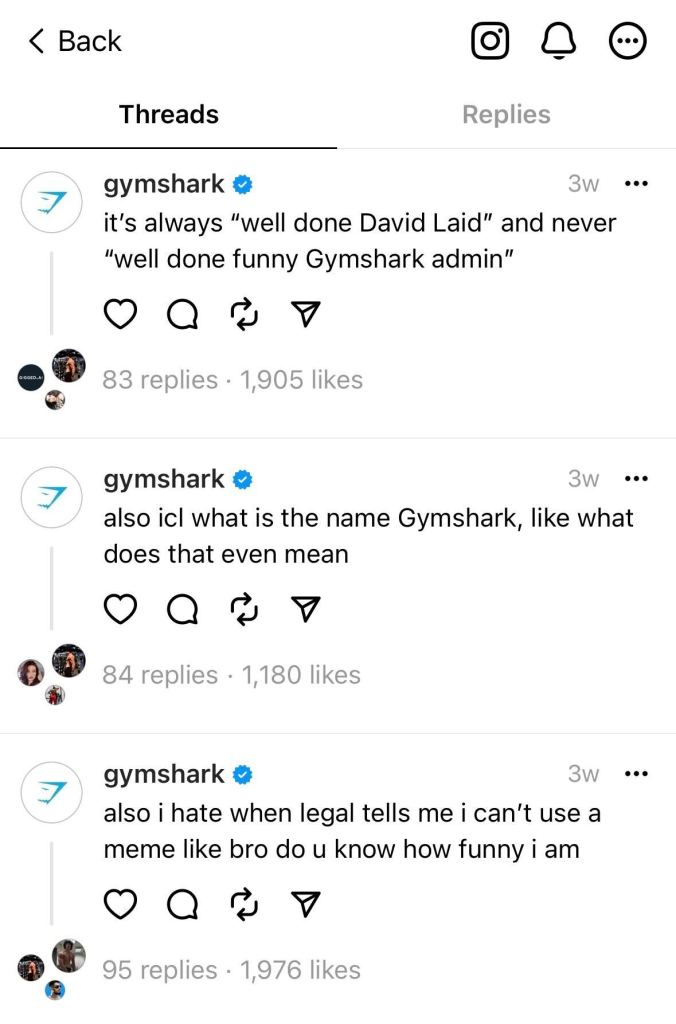Open more options on "legal tells me" post

coord(636,773)
